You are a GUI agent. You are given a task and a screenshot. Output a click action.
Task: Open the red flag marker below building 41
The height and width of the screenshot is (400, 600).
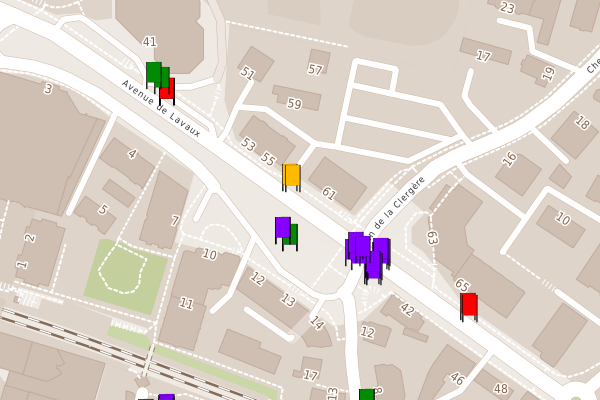click(168, 88)
